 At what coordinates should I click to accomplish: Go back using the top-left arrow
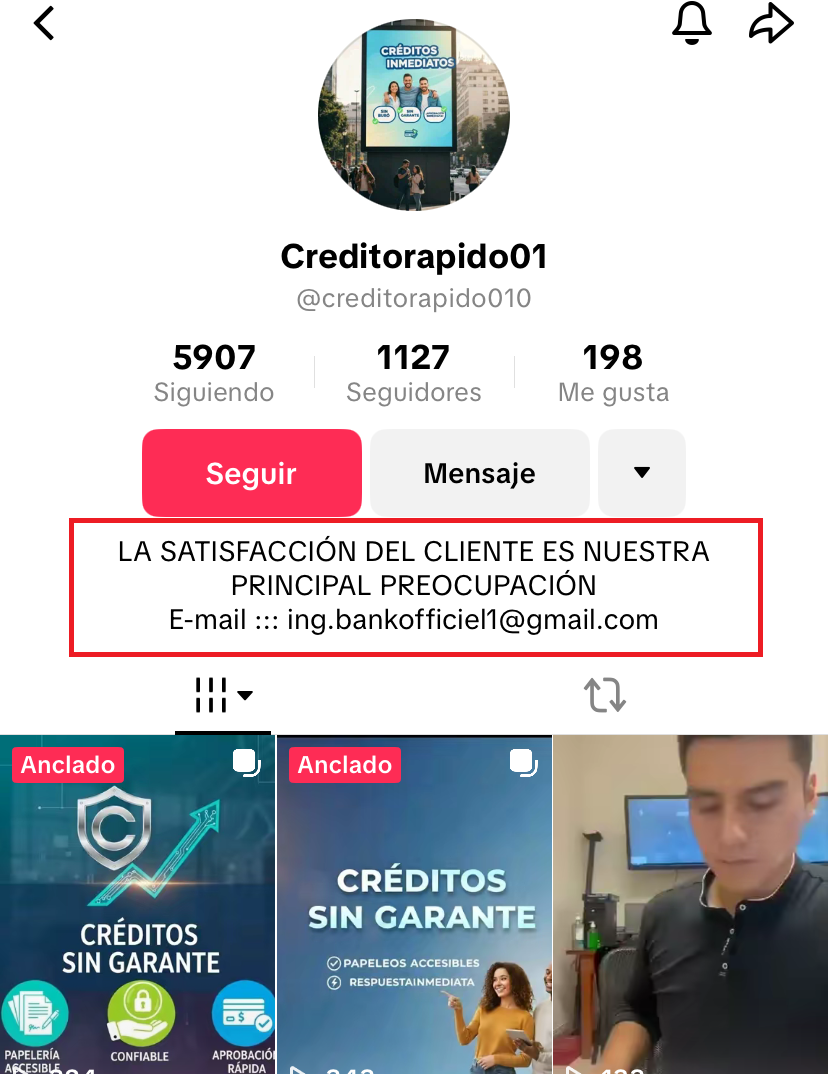(x=44, y=23)
